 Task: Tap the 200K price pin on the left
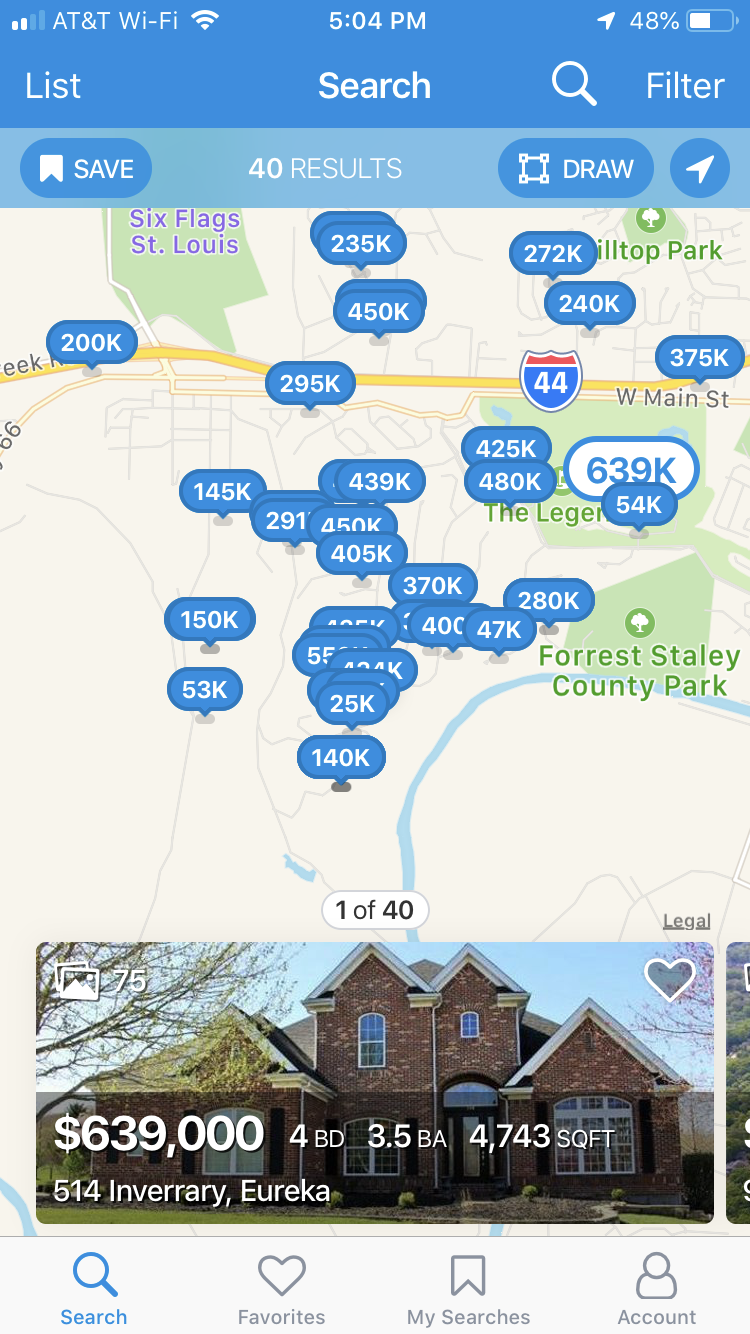91,342
